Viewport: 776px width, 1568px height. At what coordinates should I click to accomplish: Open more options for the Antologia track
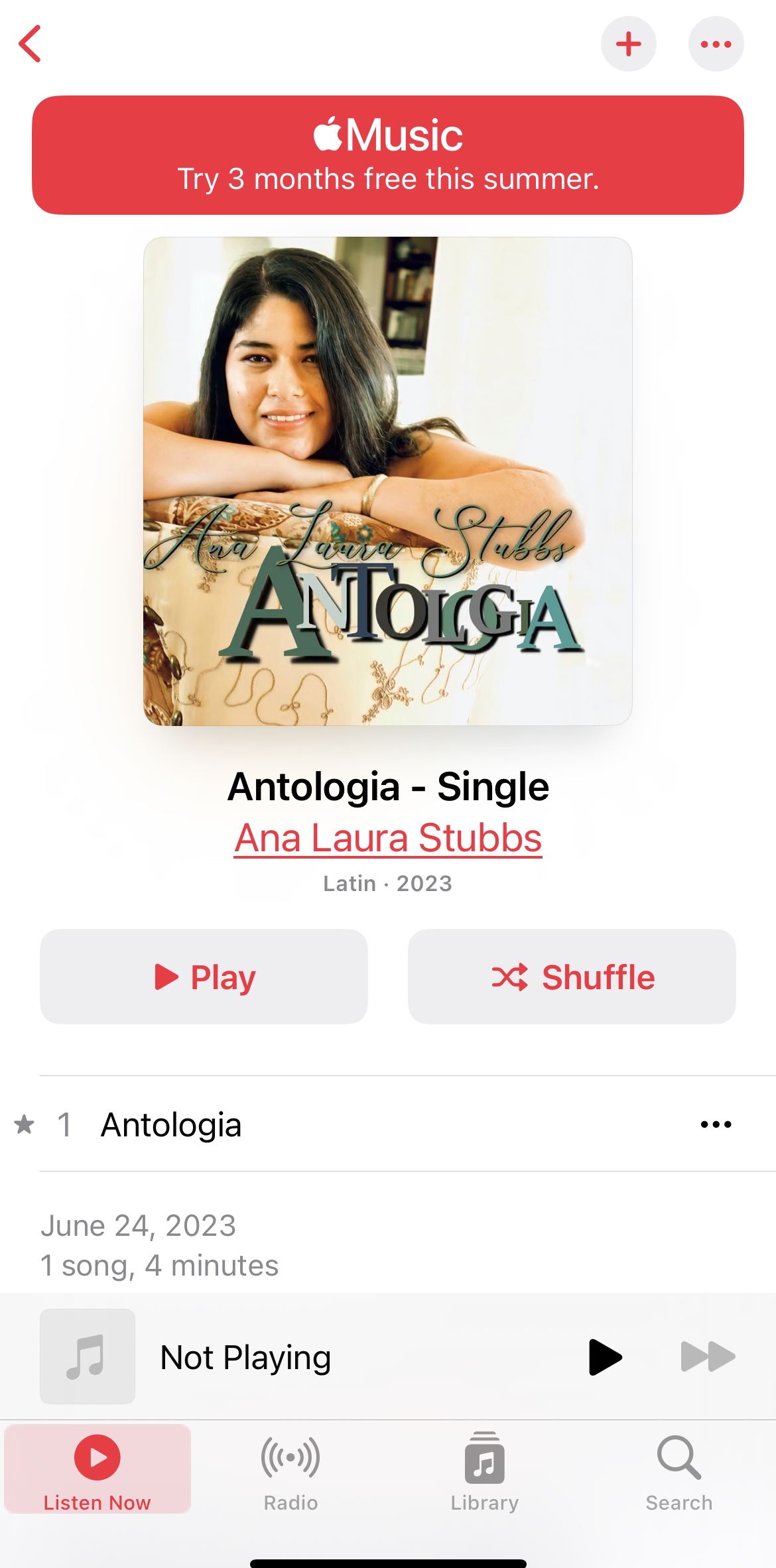click(x=716, y=1124)
